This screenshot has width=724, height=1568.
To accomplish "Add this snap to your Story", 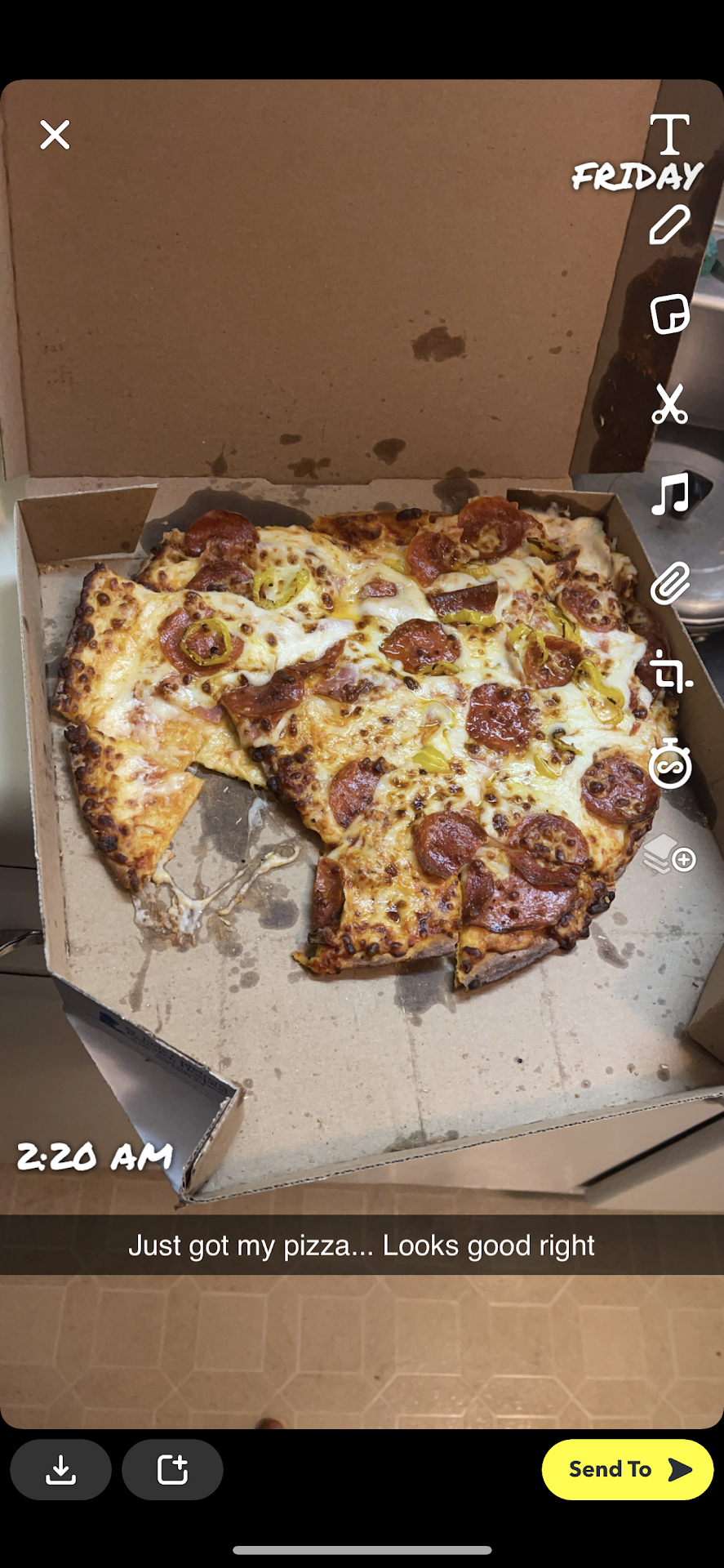I will click(x=172, y=1470).
